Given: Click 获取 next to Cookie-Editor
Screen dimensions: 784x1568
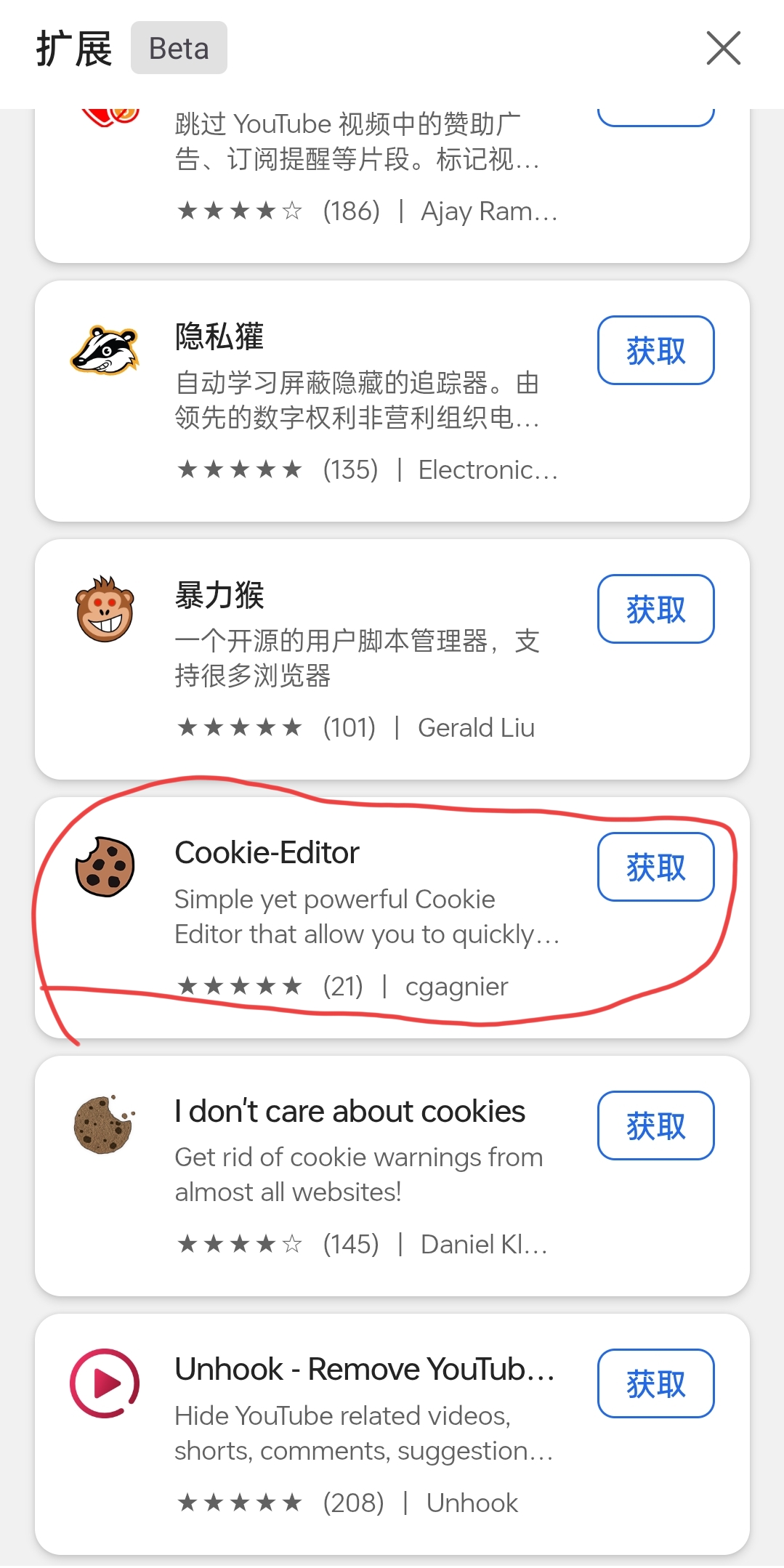Looking at the screenshot, I should [654, 867].
